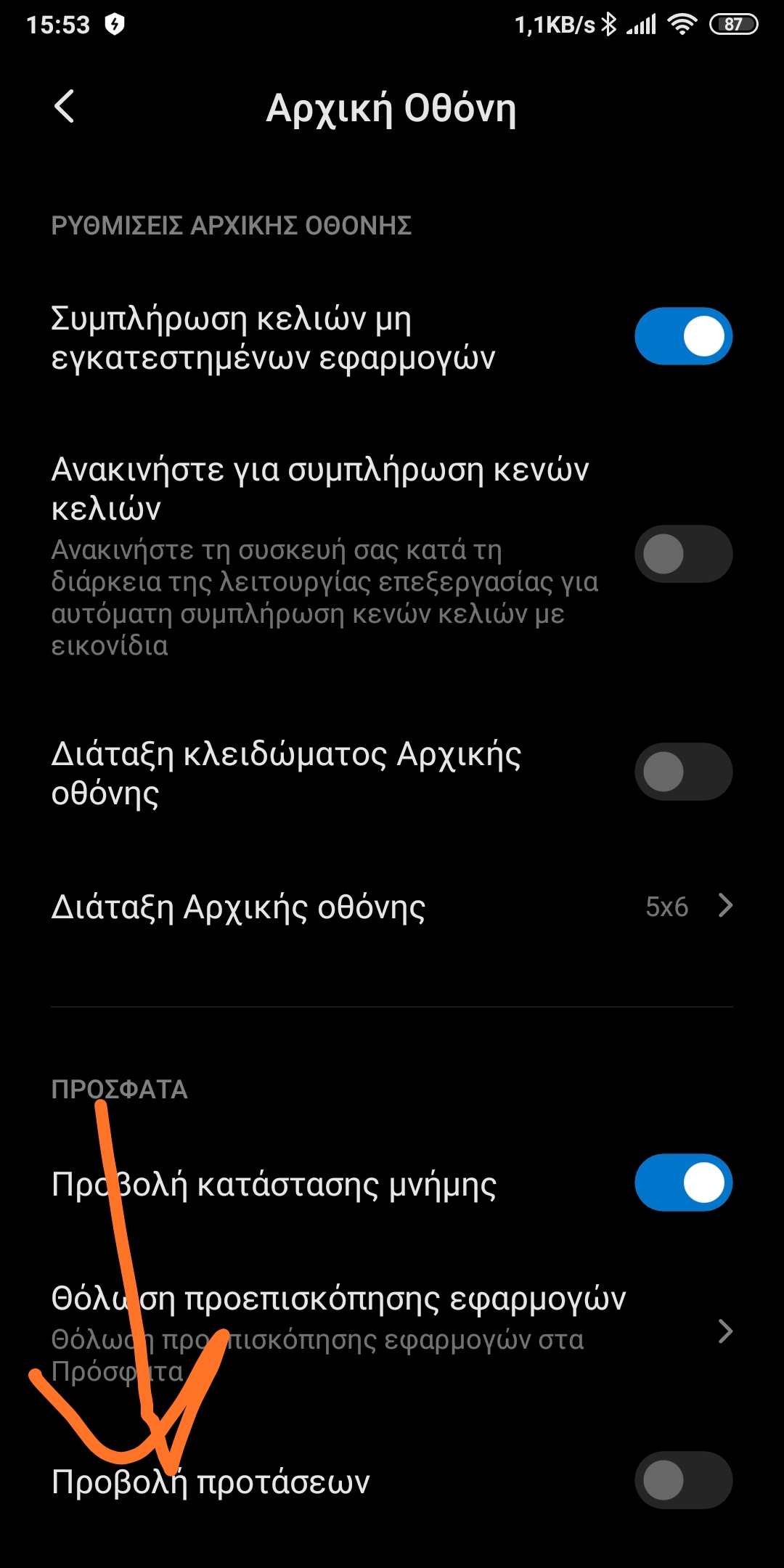This screenshot has height=1568, width=784.
Task: Toggle on Διάταξη κλειδώματος Αρχικής οθόνης
Action: point(683,772)
